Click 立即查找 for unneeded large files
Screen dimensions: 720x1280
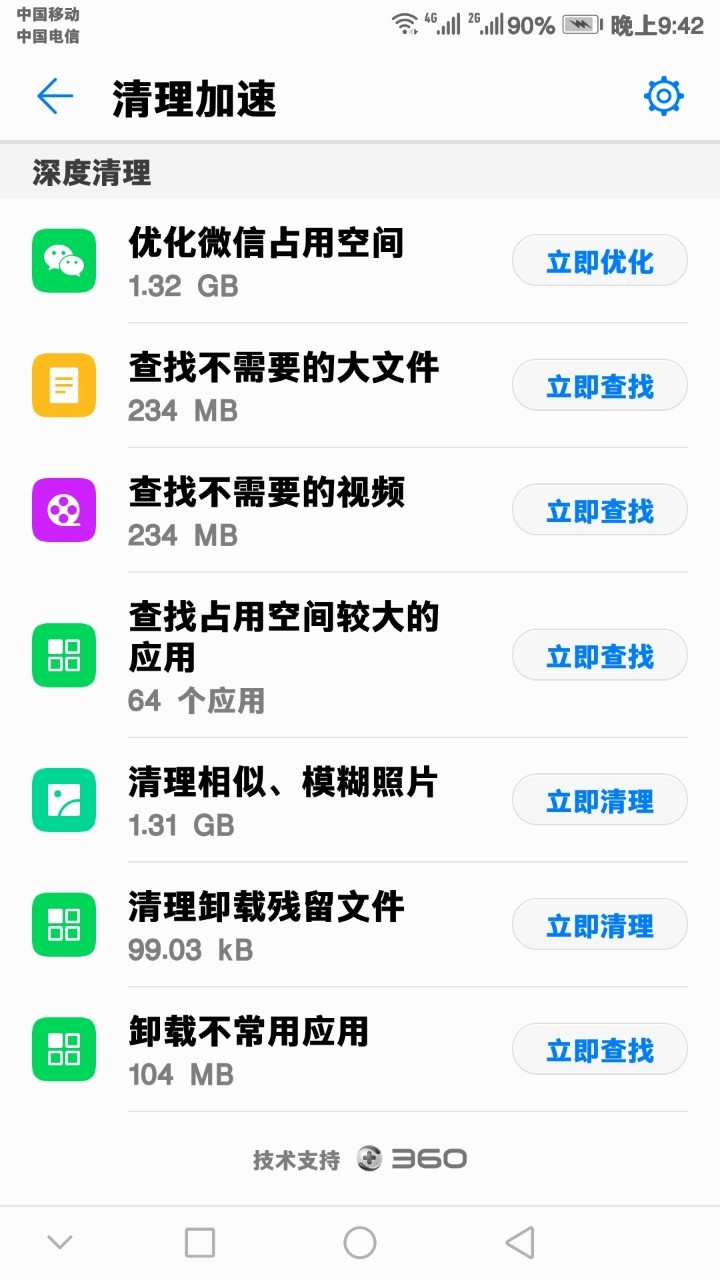[x=599, y=385]
